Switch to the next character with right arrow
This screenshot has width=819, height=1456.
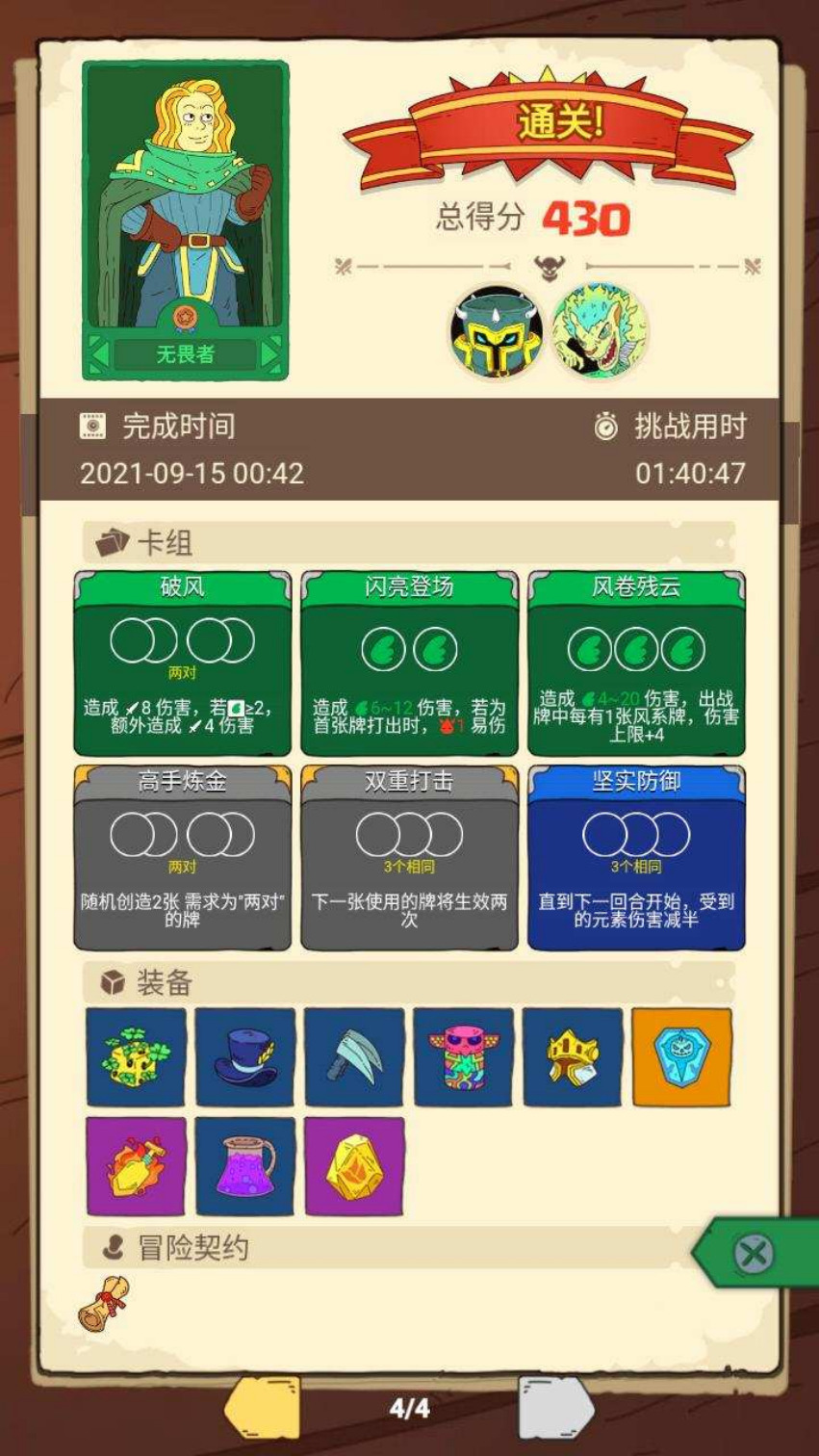coord(271,354)
